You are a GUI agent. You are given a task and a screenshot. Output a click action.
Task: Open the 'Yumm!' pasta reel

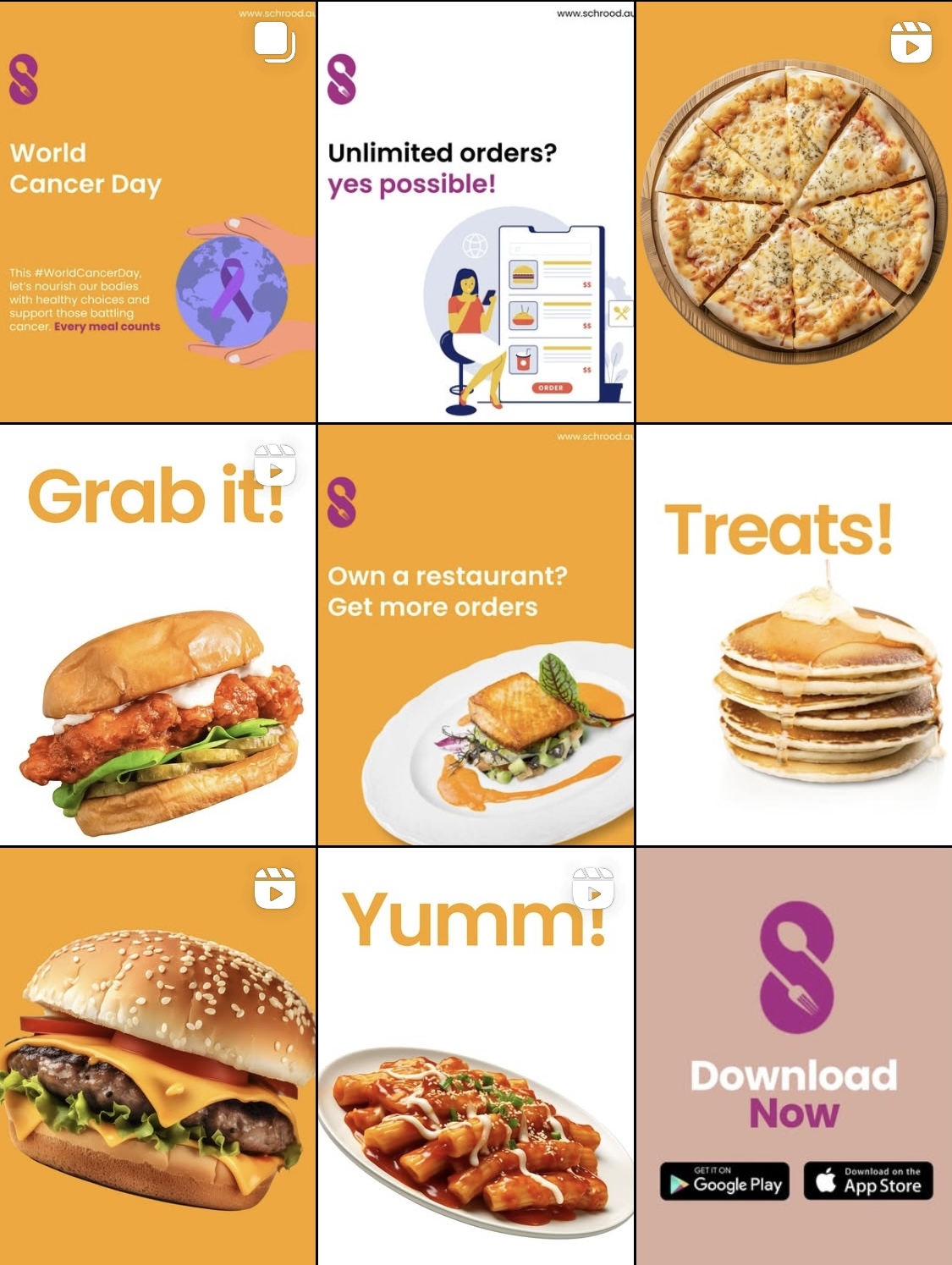(x=476, y=1056)
